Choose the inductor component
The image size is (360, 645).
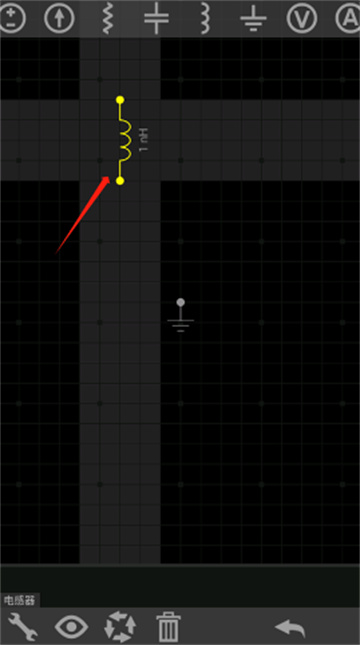pyautogui.click(x=205, y=18)
